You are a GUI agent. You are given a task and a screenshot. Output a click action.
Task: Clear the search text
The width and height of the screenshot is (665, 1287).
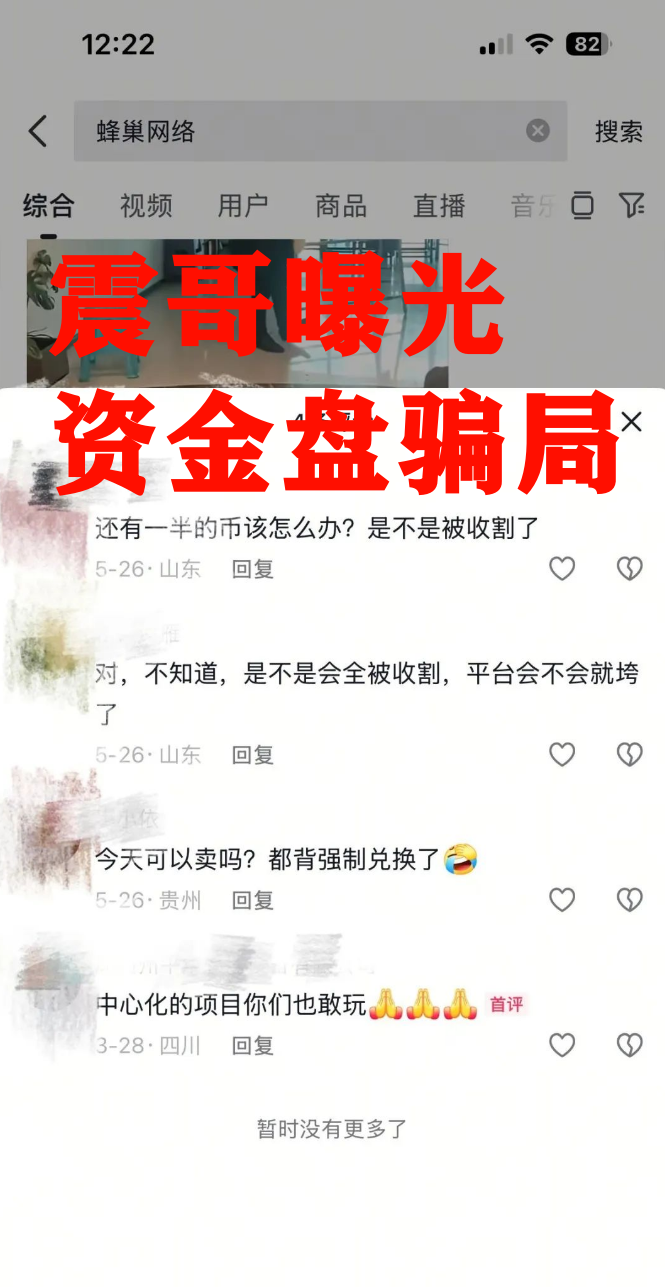coord(538,131)
